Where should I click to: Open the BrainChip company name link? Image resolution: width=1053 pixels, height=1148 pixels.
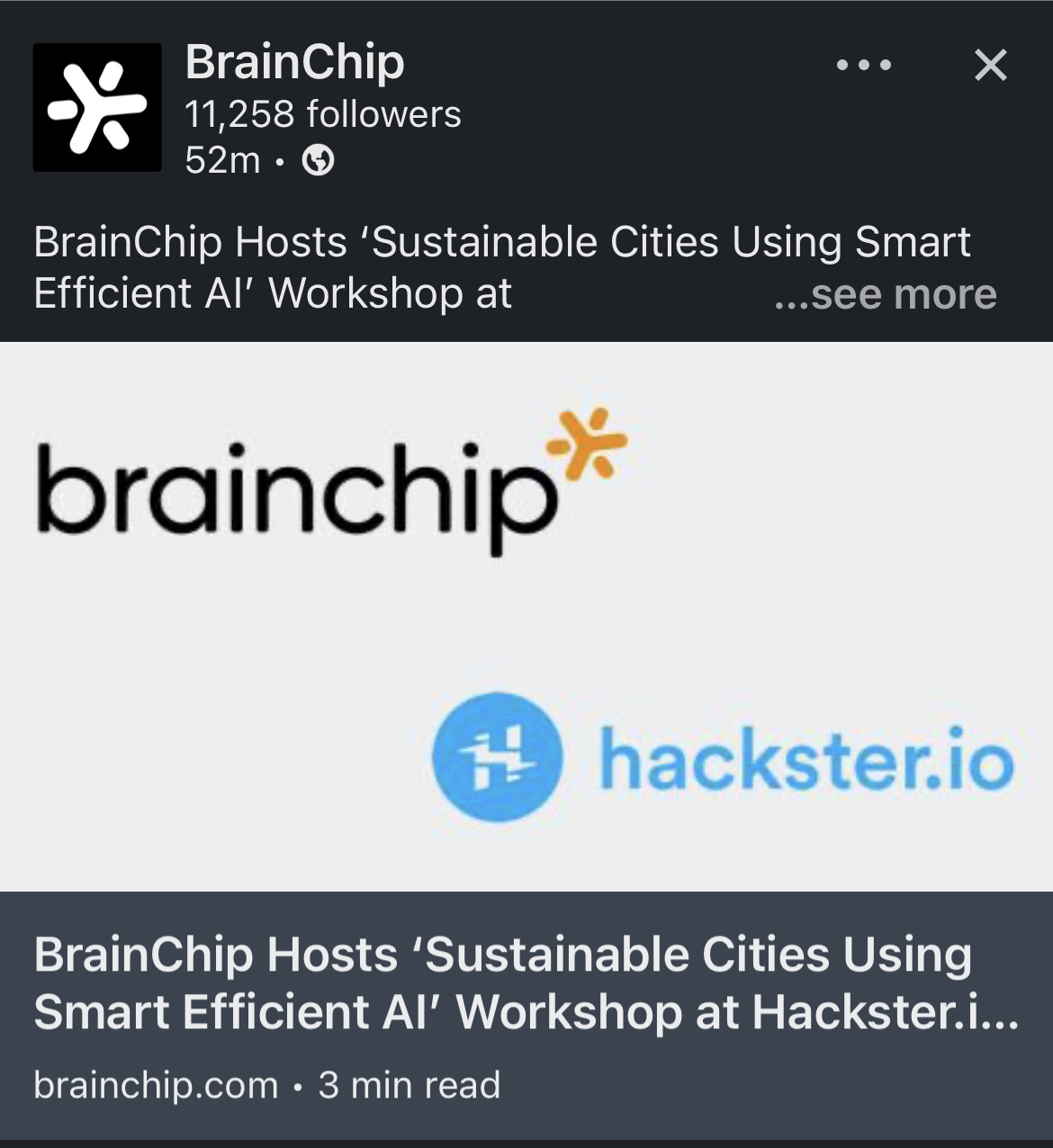coord(294,62)
